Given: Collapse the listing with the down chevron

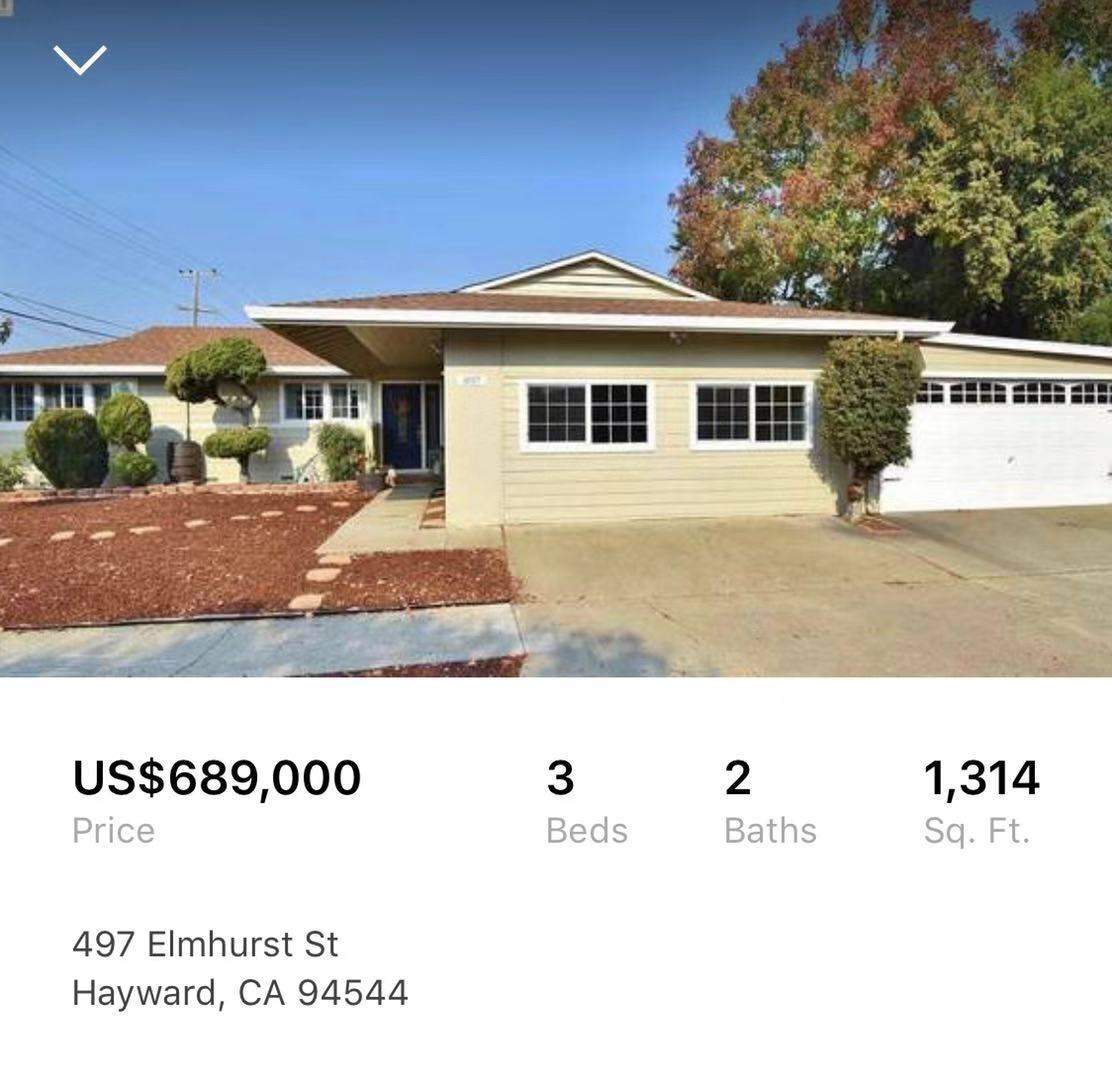Looking at the screenshot, I should tap(80, 60).
